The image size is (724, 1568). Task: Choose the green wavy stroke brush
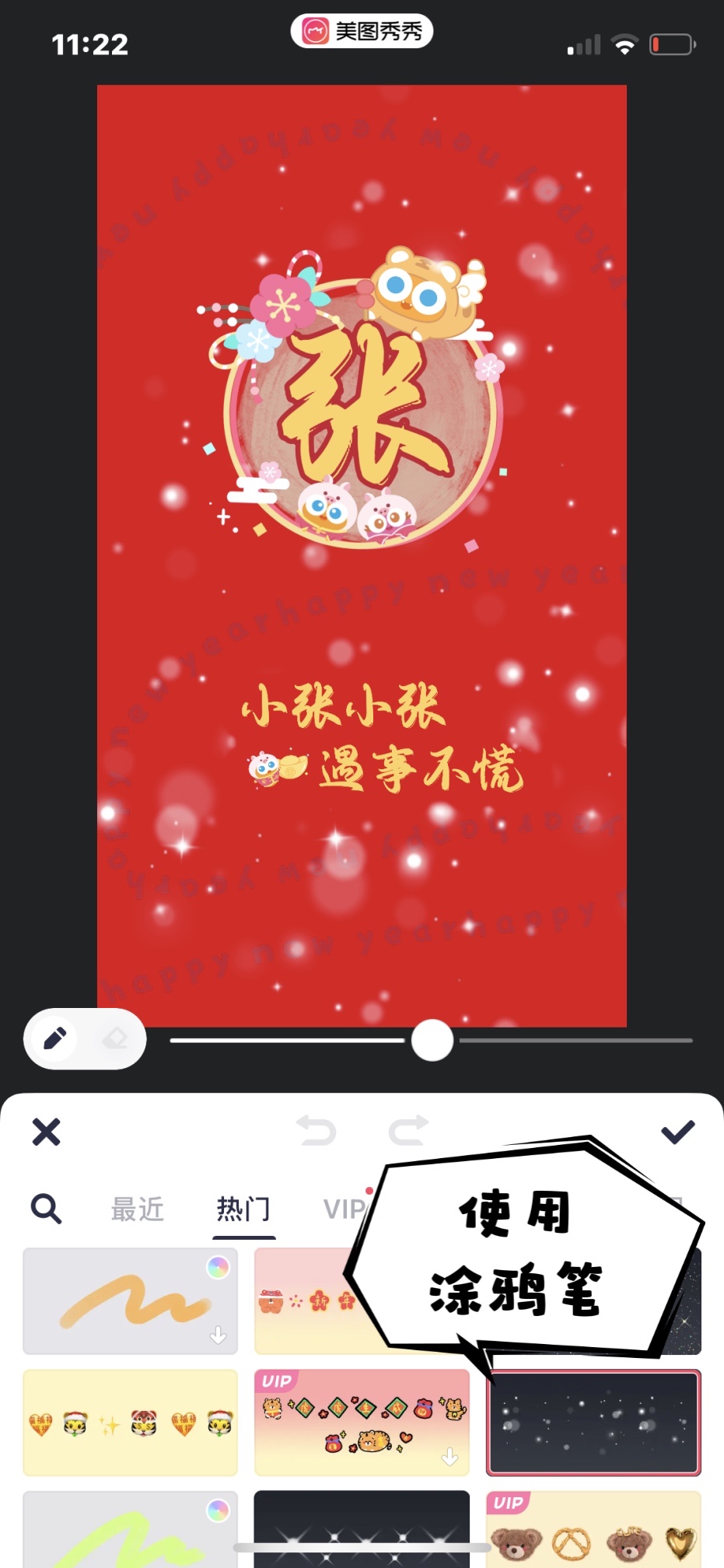[x=131, y=1529]
